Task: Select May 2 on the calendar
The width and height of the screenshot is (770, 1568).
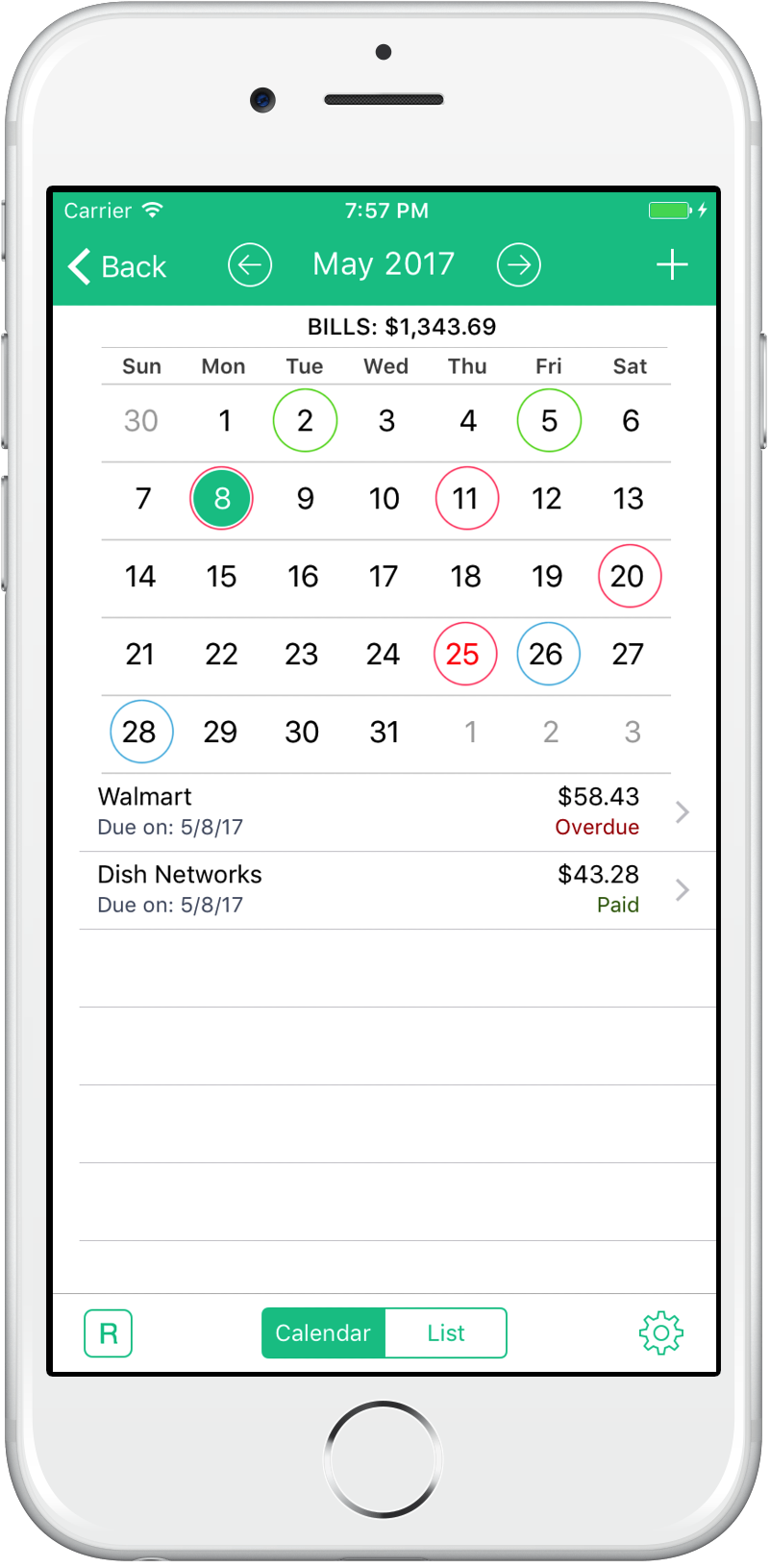Action: 305,420
